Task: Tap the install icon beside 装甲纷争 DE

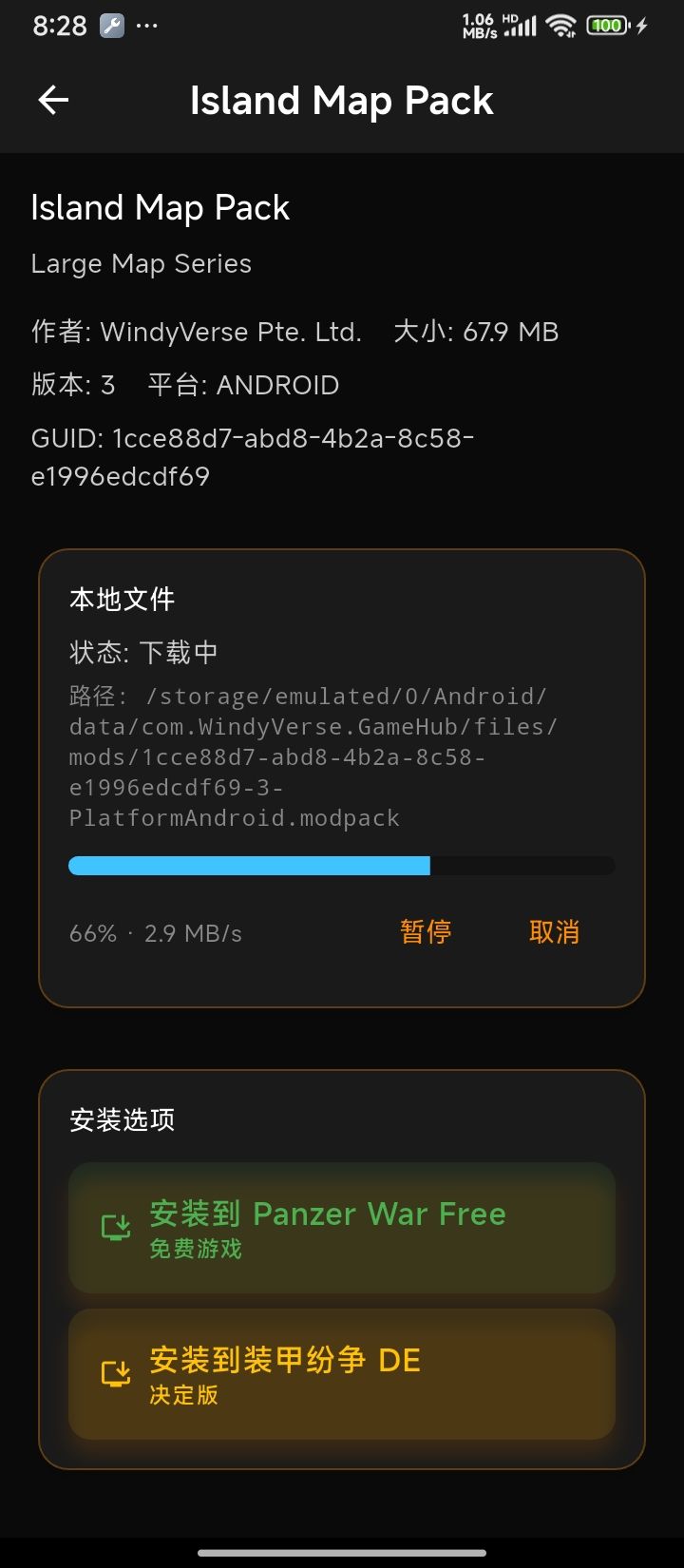Action: coord(115,1373)
